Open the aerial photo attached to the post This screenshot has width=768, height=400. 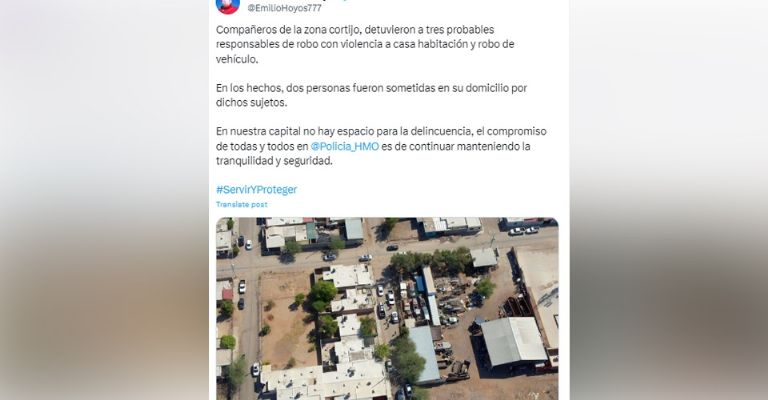coord(387,308)
